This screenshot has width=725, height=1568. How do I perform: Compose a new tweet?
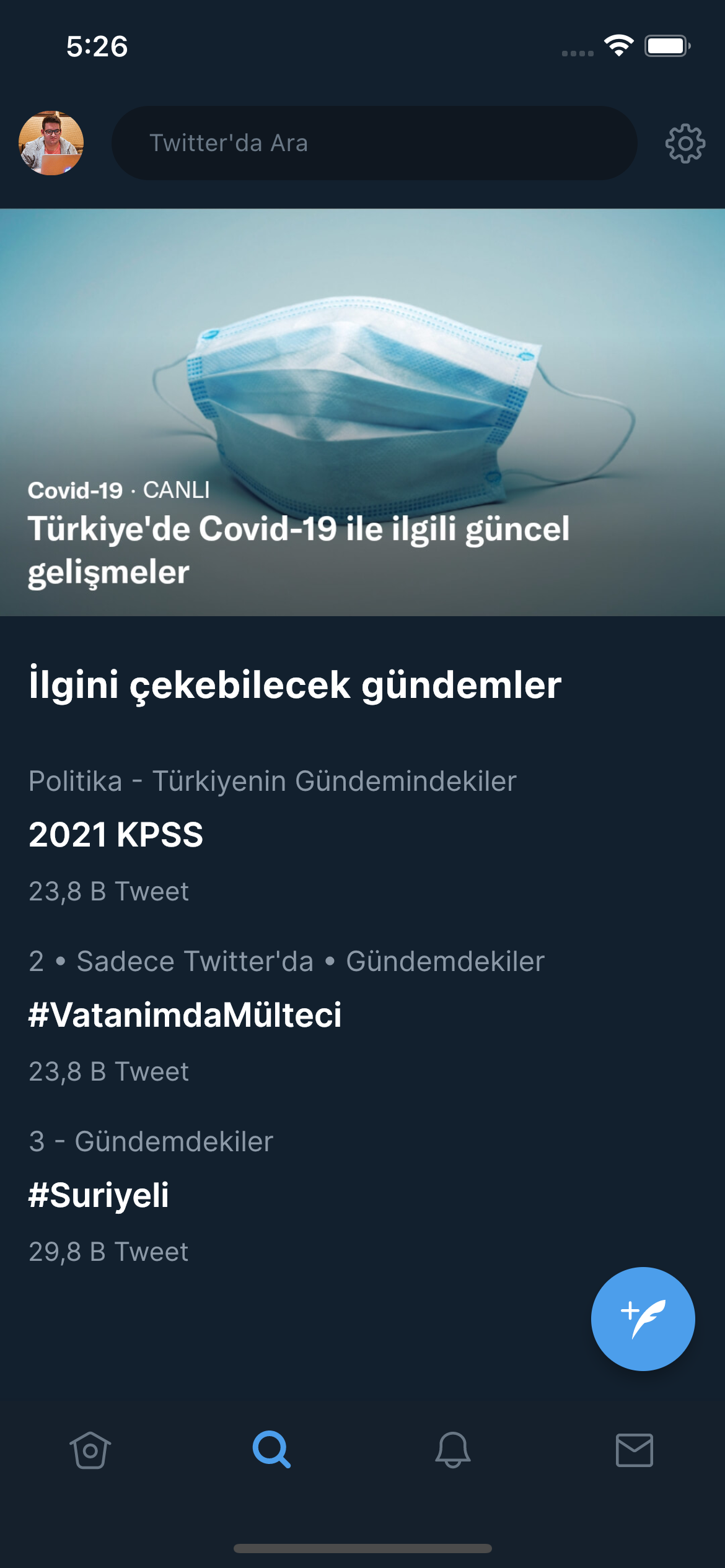coord(643,1318)
